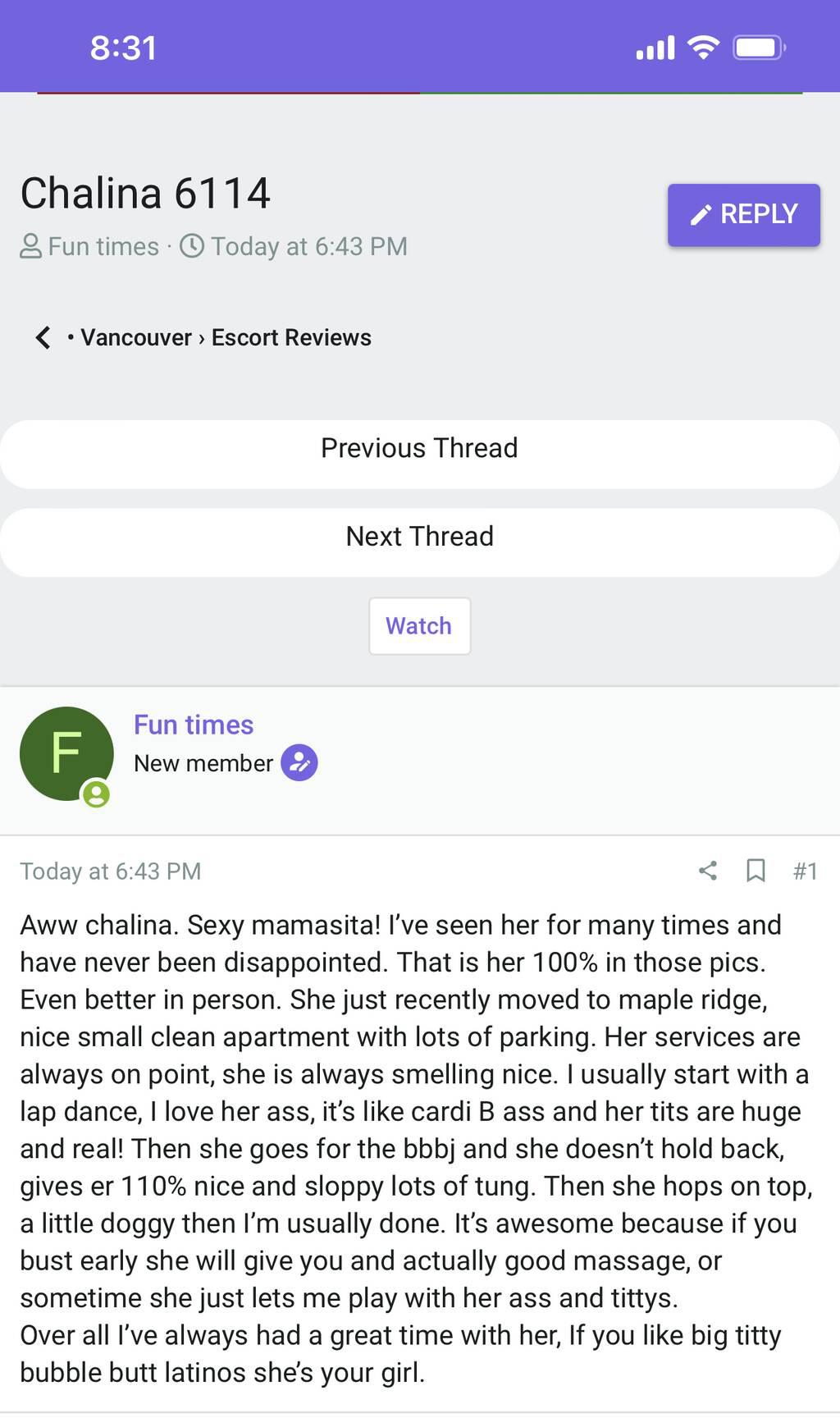Tap the Reply button

click(743, 214)
